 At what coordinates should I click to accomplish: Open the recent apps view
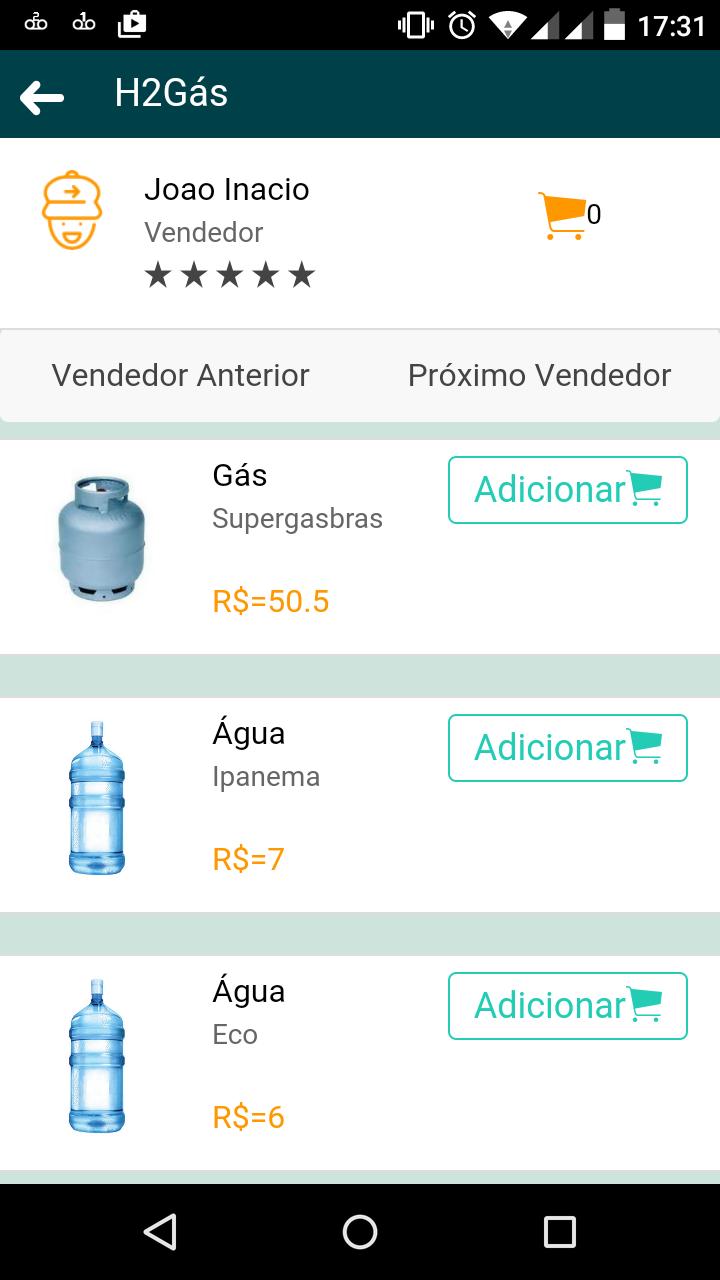click(560, 1232)
